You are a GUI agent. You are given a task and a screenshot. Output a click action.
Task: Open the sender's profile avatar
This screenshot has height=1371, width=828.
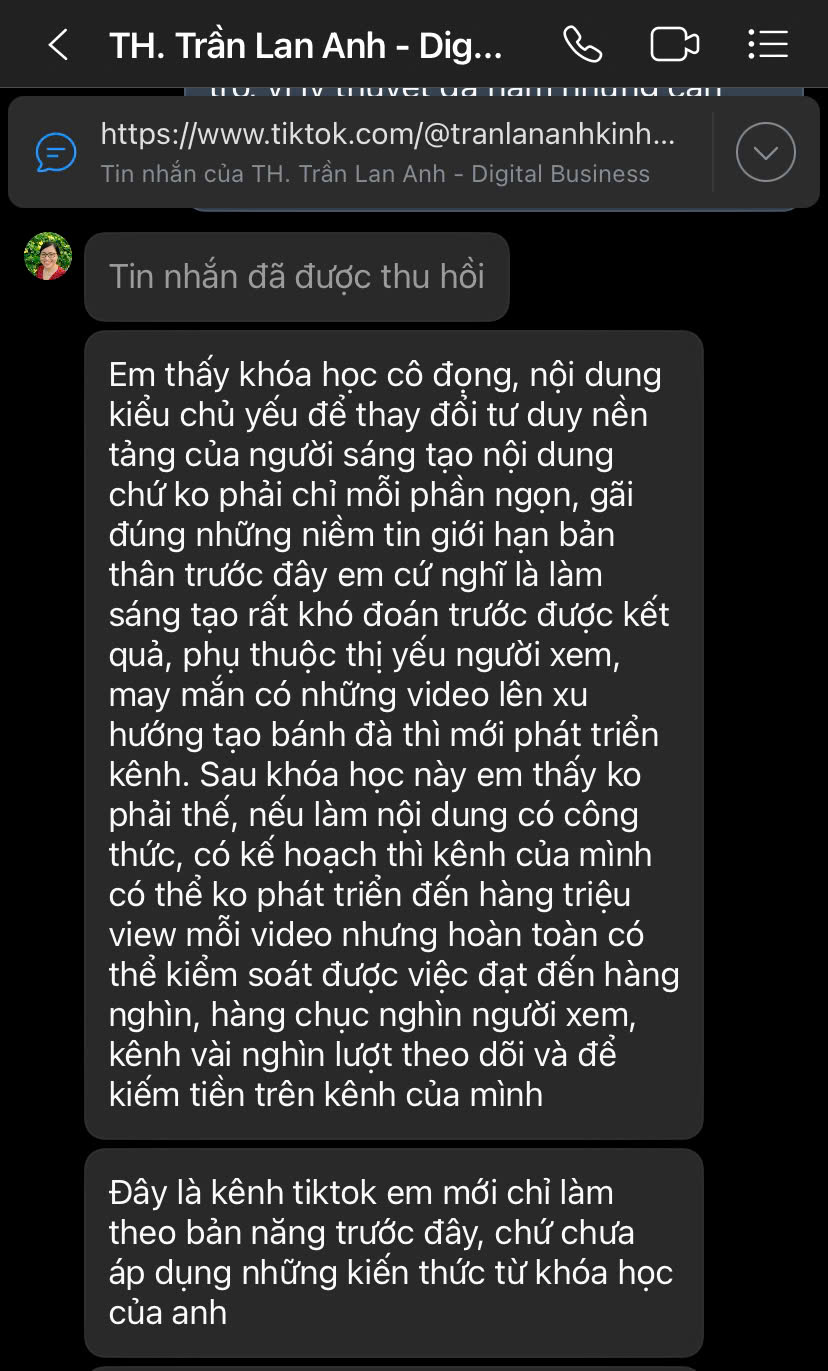click(48, 256)
